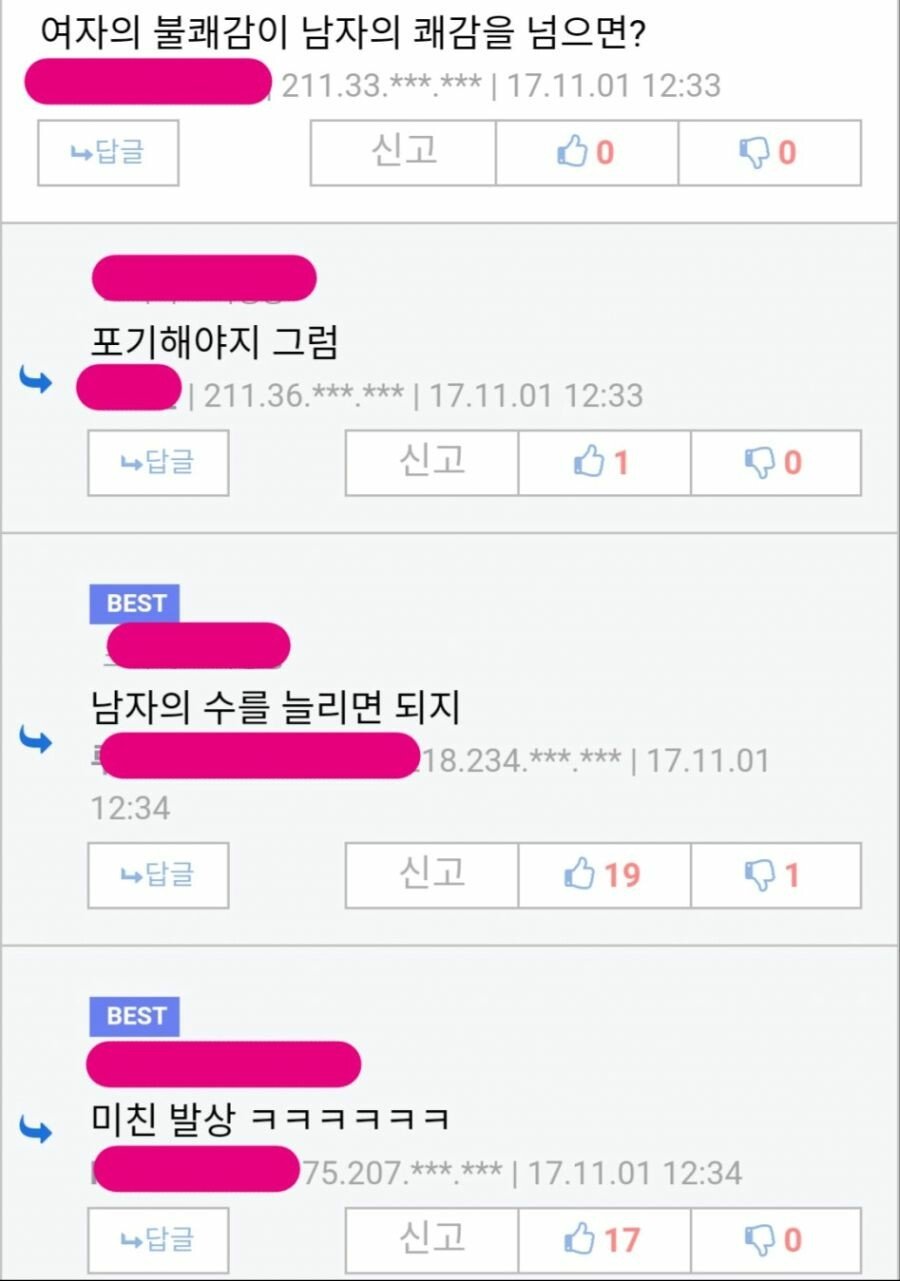Image resolution: width=900 pixels, height=1281 pixels.
Task: Give a thumbs down to '미친 발상'
Action: (x=775, y=1241)
